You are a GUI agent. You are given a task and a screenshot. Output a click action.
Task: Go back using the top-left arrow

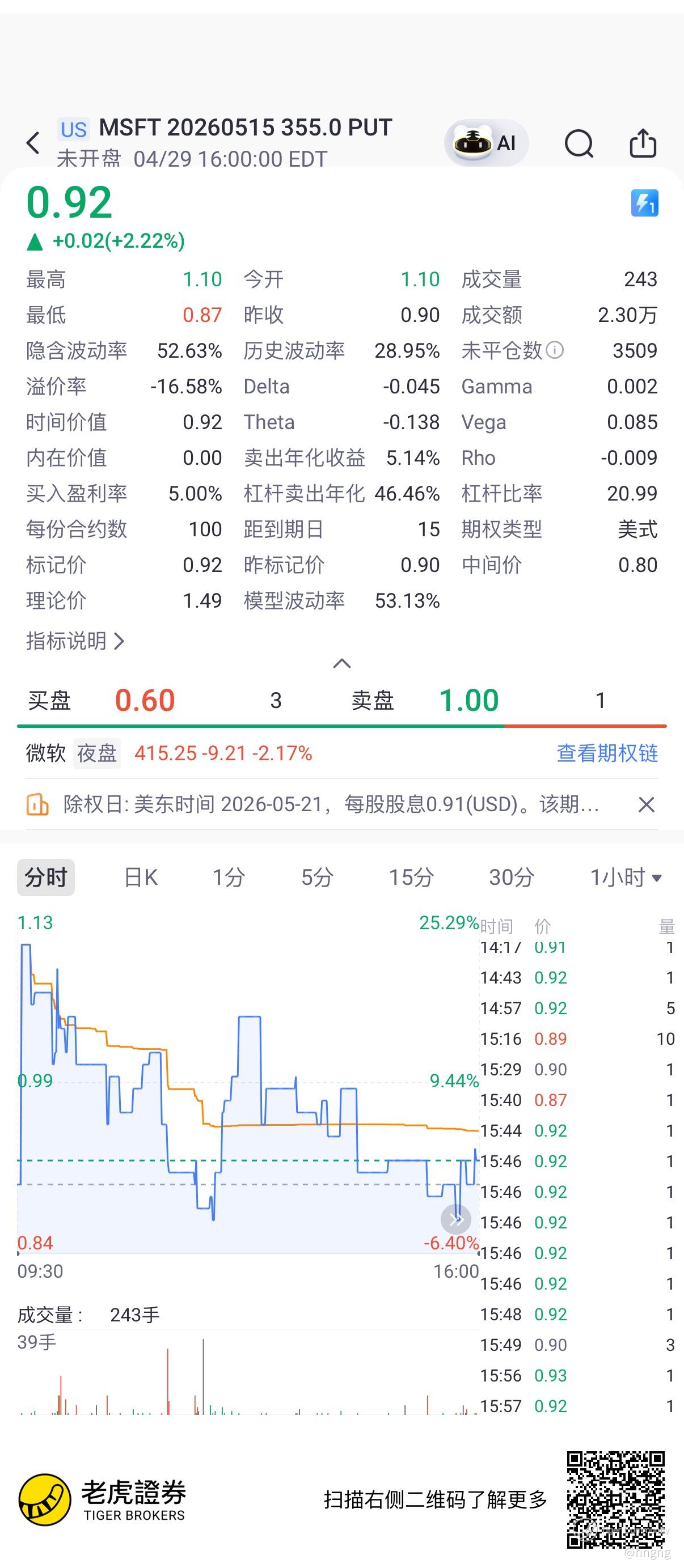click(33, 143)
